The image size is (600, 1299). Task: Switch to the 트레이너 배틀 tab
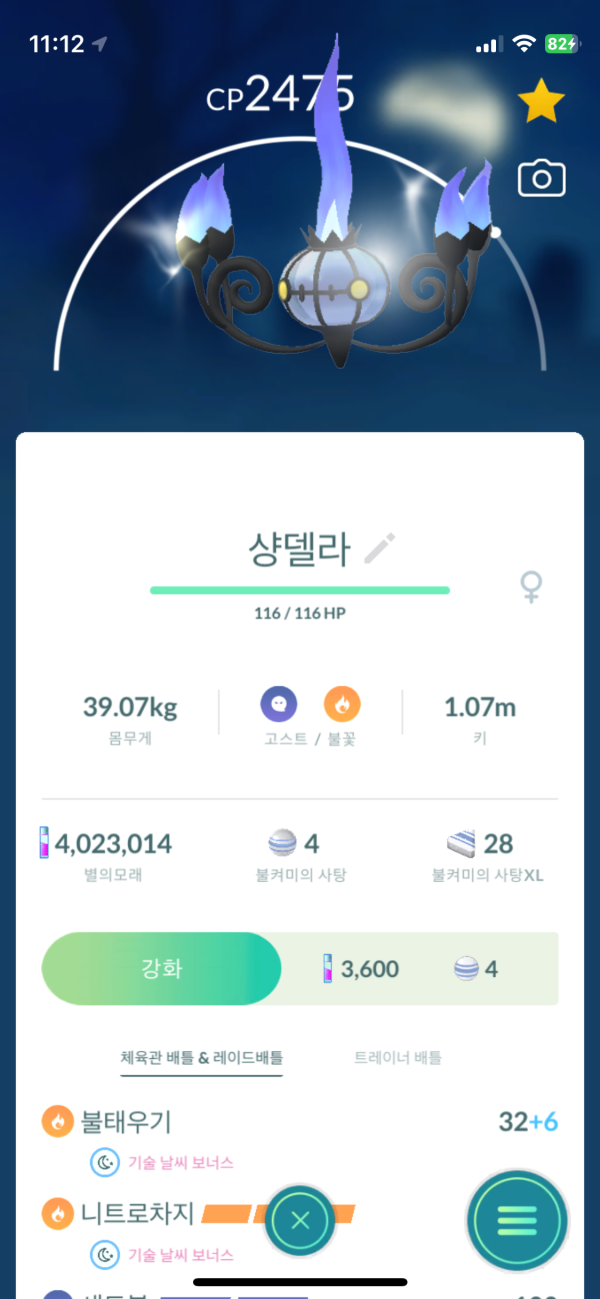(x=397, y=1057)
